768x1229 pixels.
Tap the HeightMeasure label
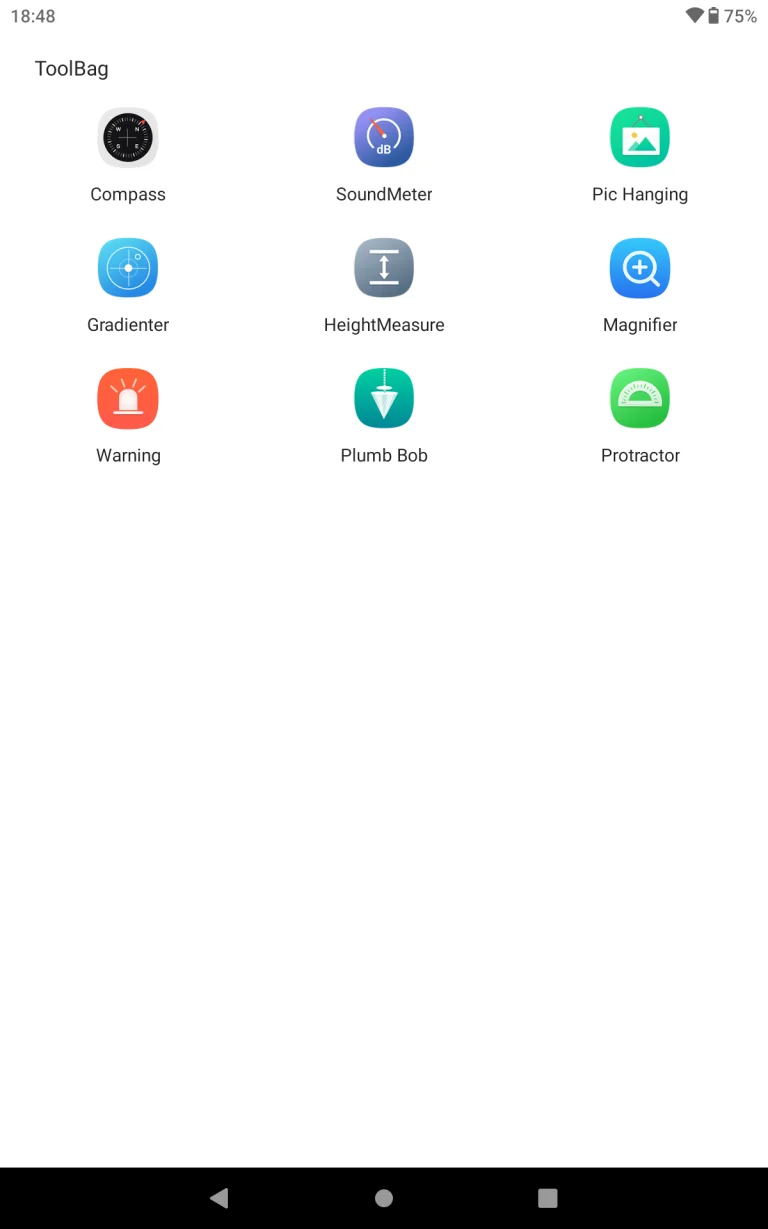[x=384, y=324]
